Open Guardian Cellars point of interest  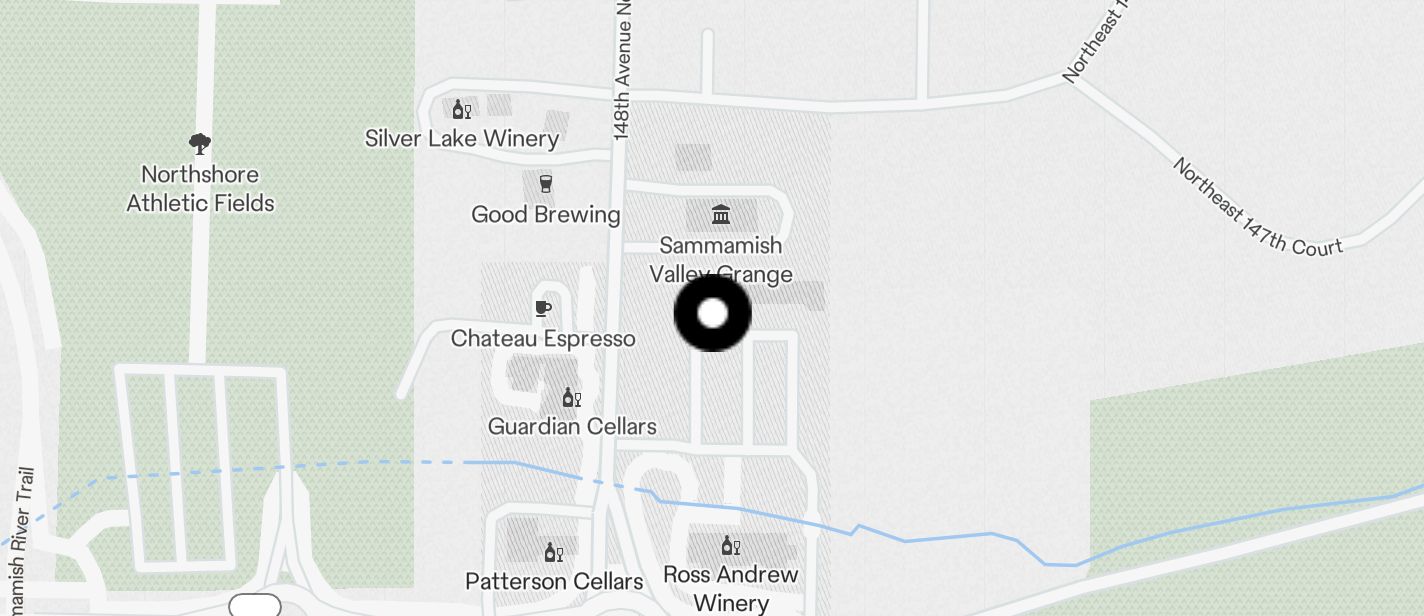coord(571,398)
